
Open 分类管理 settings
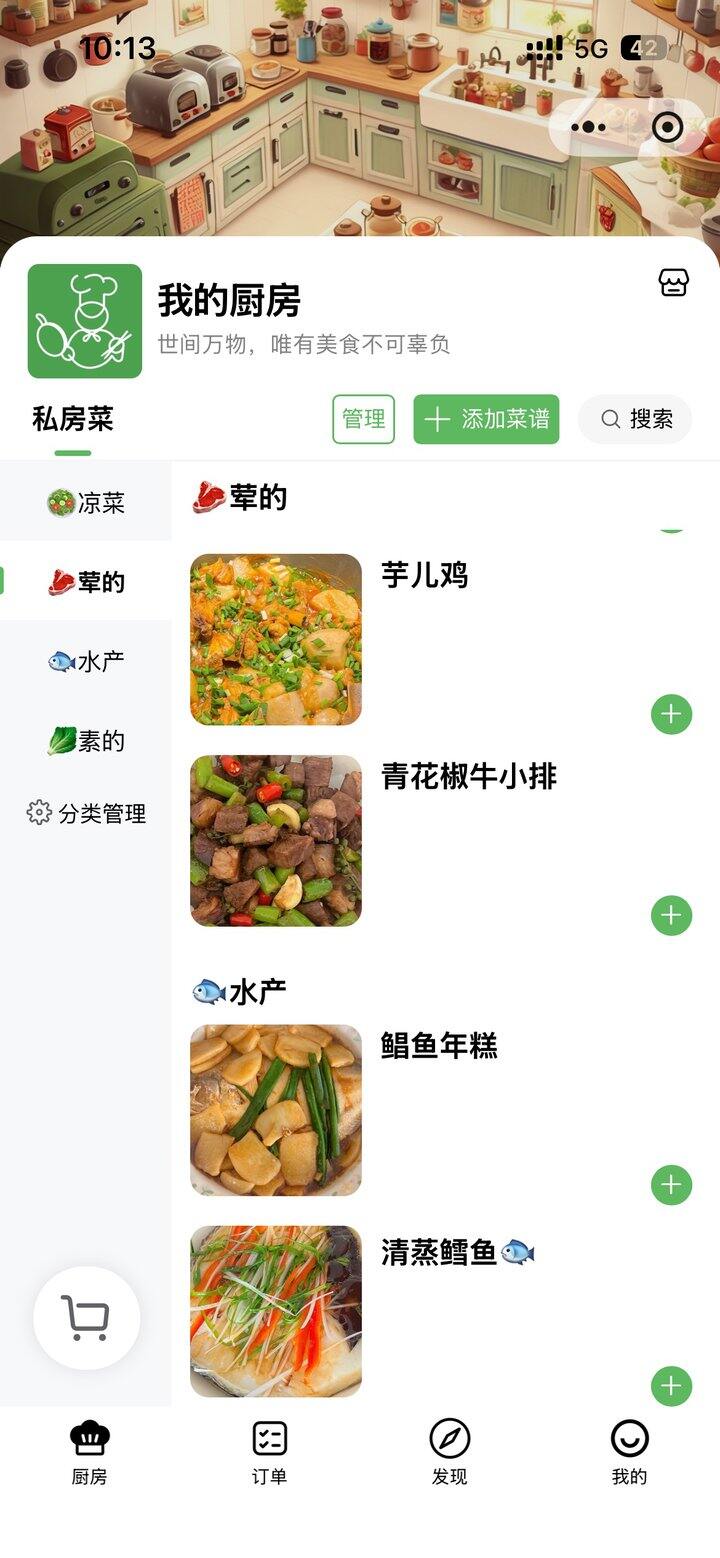pos(86,813)
